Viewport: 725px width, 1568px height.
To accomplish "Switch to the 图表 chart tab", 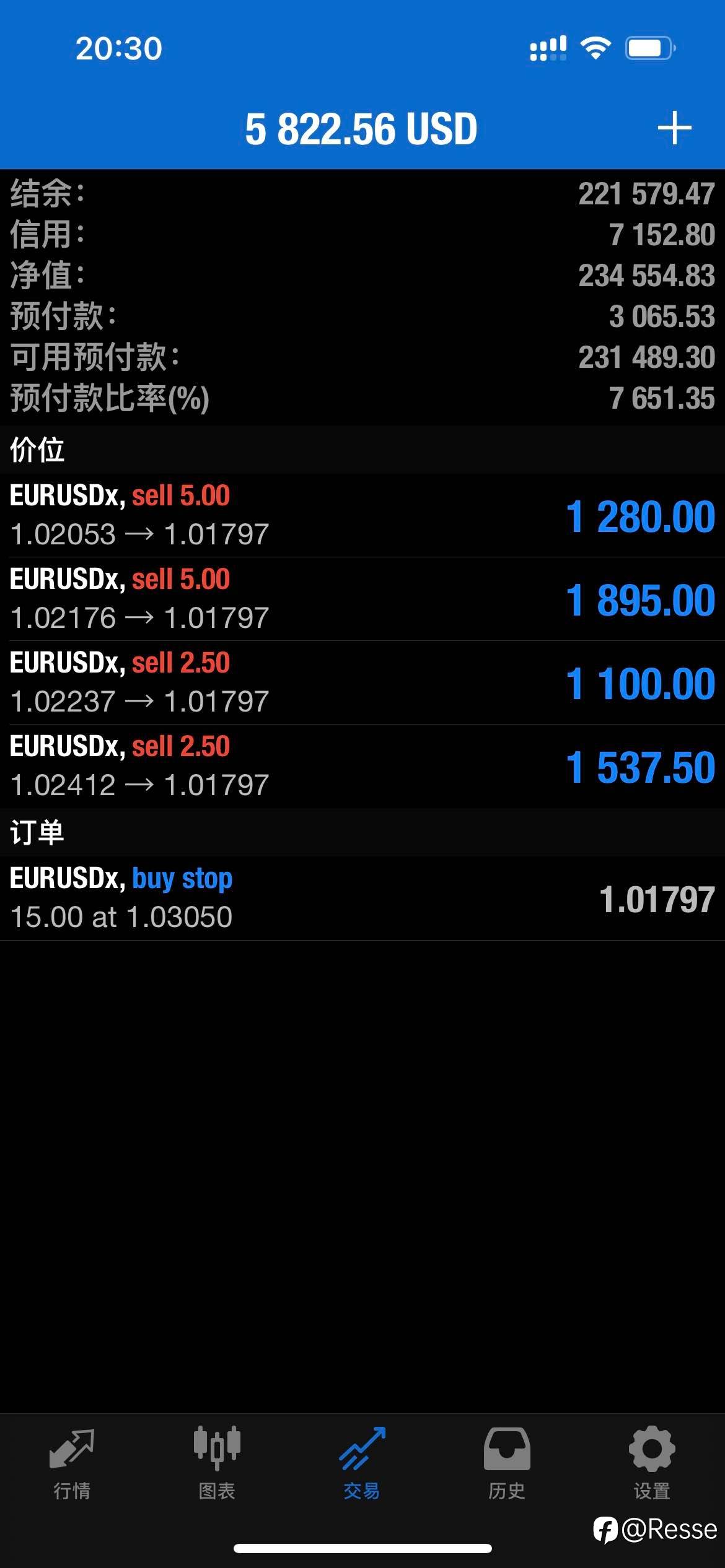I will pos(216,1463).
